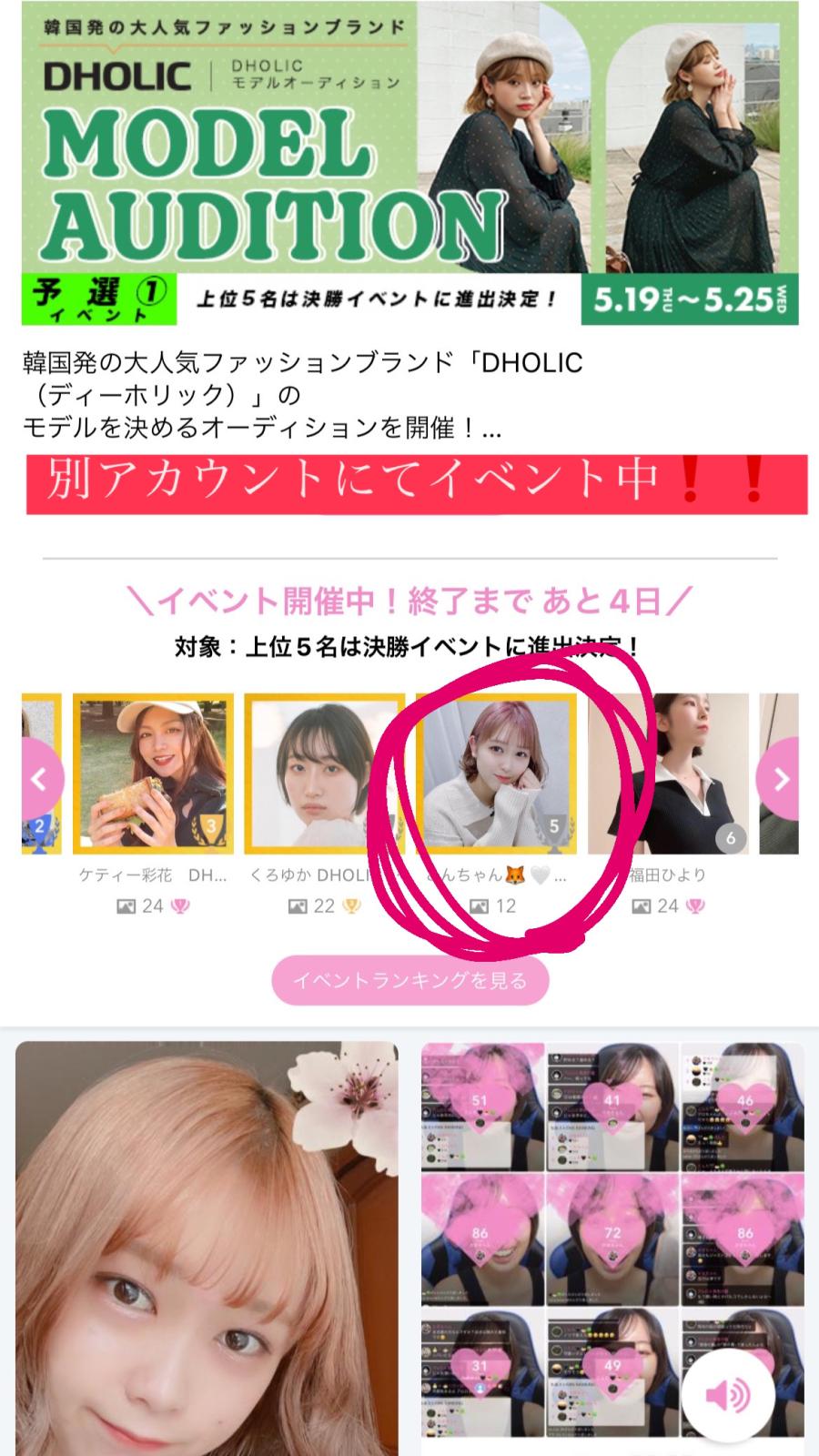Open the fifth-ranked participant's card
819x1456 pixels.
click(496, 773)
